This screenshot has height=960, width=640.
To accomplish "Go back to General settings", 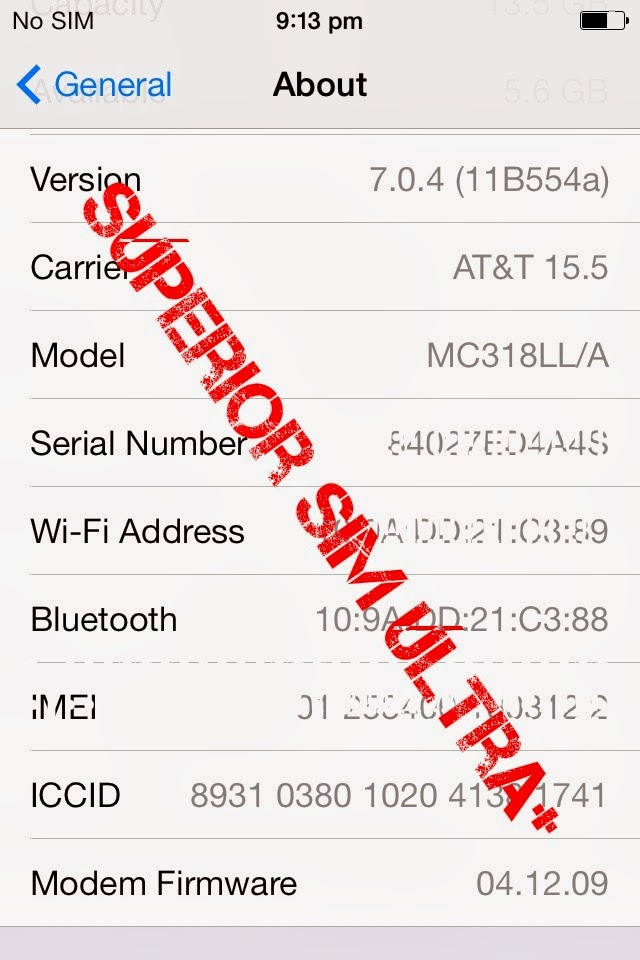I will pos(95,85).
